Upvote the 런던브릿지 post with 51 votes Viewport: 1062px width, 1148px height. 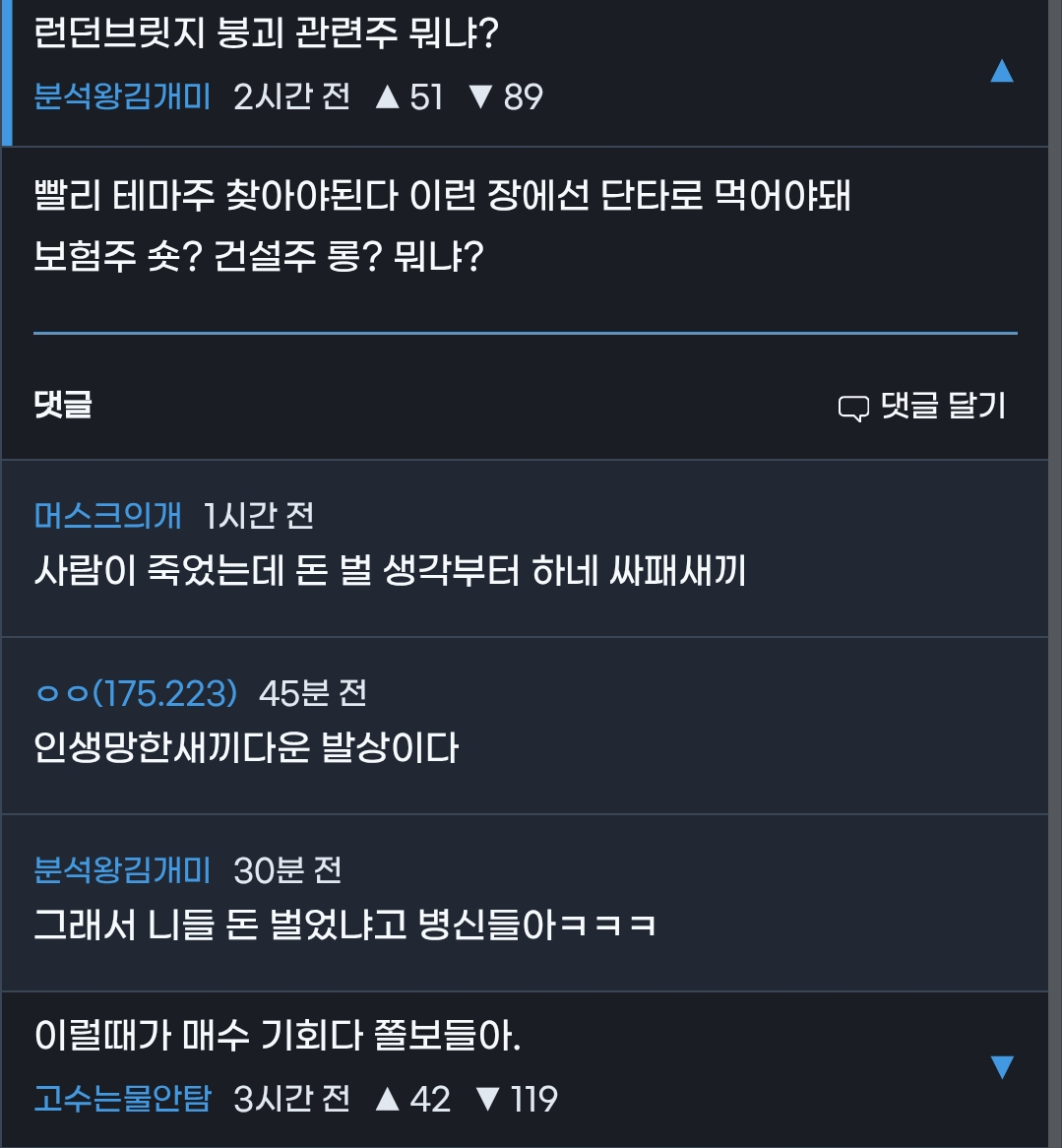click(x=407, y=96)
